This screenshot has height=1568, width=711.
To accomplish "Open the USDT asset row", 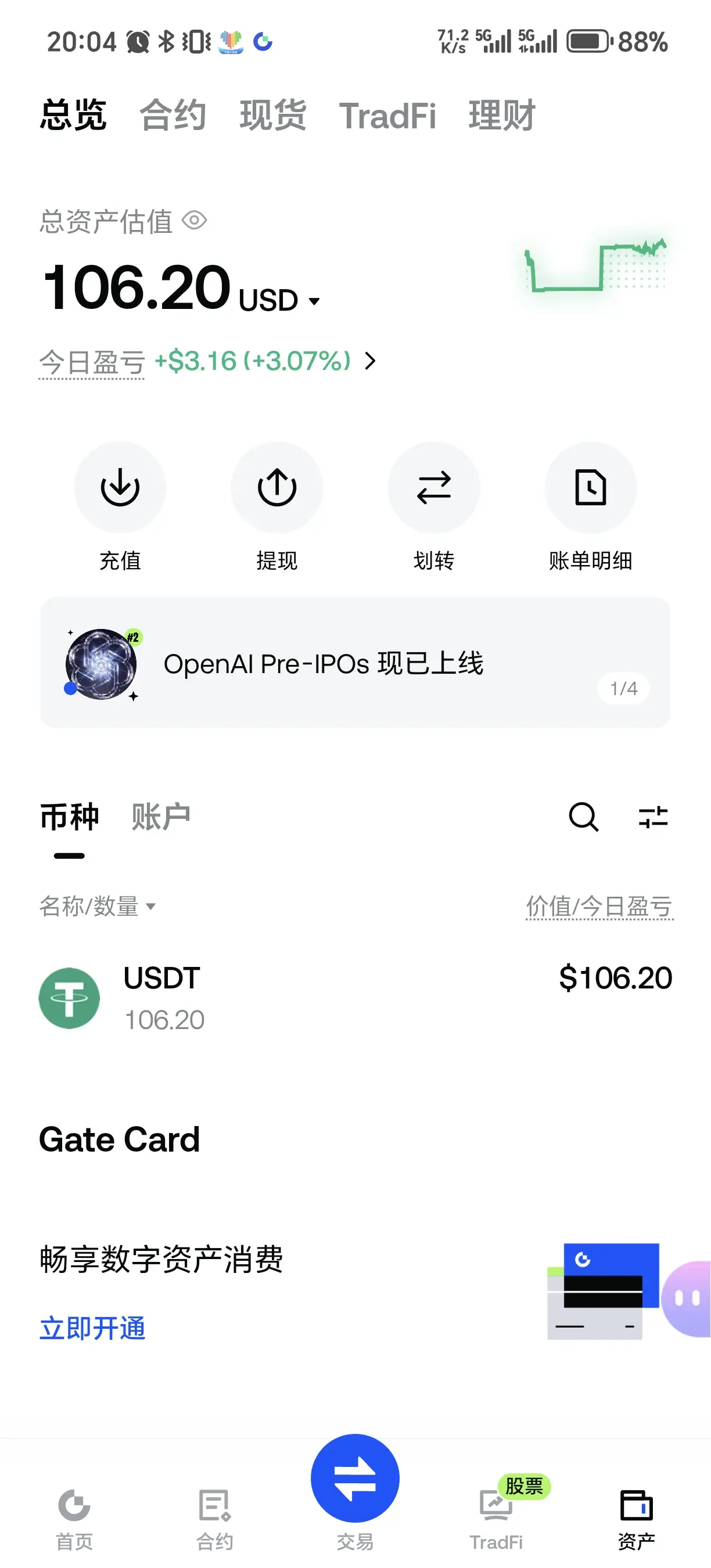I will [x=355, y=998].
